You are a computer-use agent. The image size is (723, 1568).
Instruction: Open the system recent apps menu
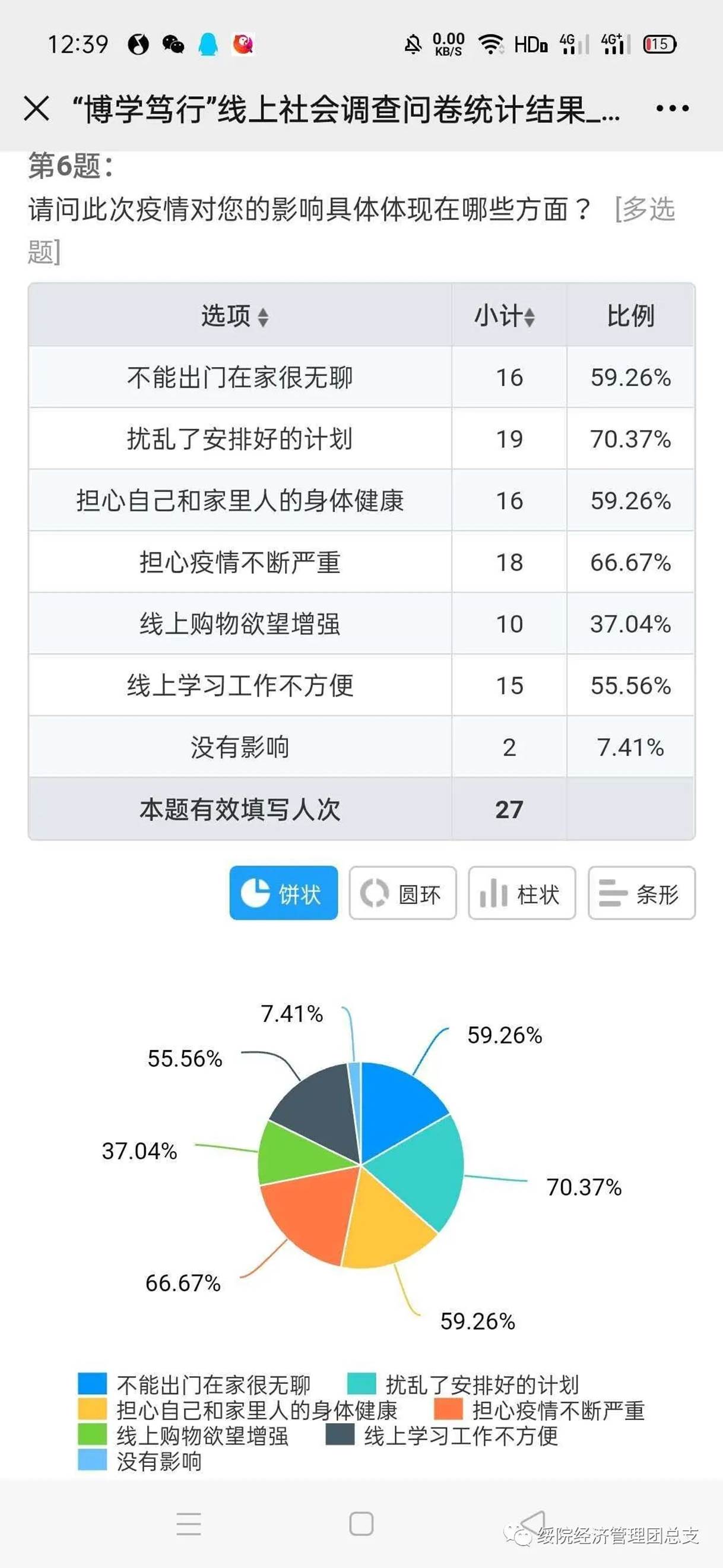click(x=189, y=1523)
